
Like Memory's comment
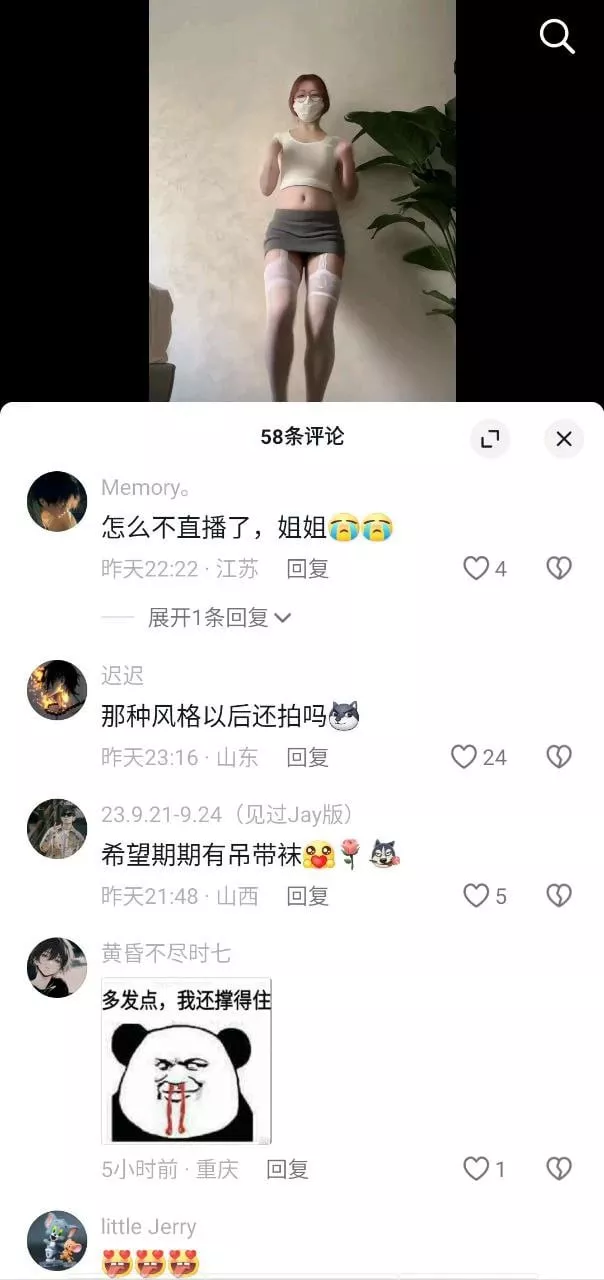[485, 568]
